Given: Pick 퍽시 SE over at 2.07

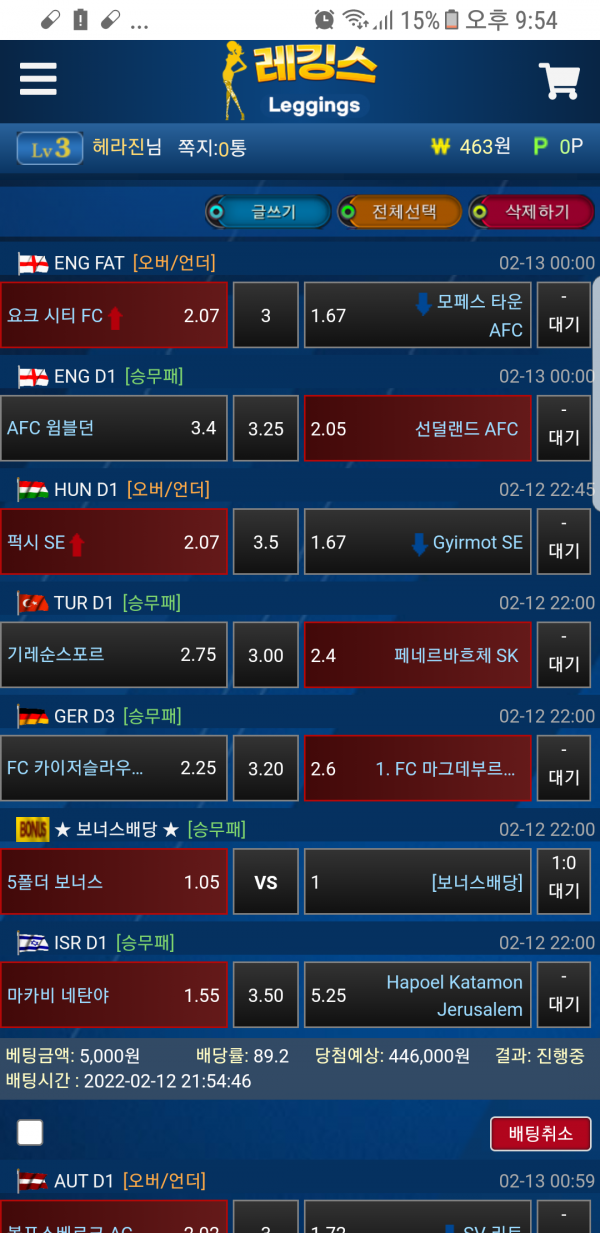Looking at the screenshot, I should [114, 542].
